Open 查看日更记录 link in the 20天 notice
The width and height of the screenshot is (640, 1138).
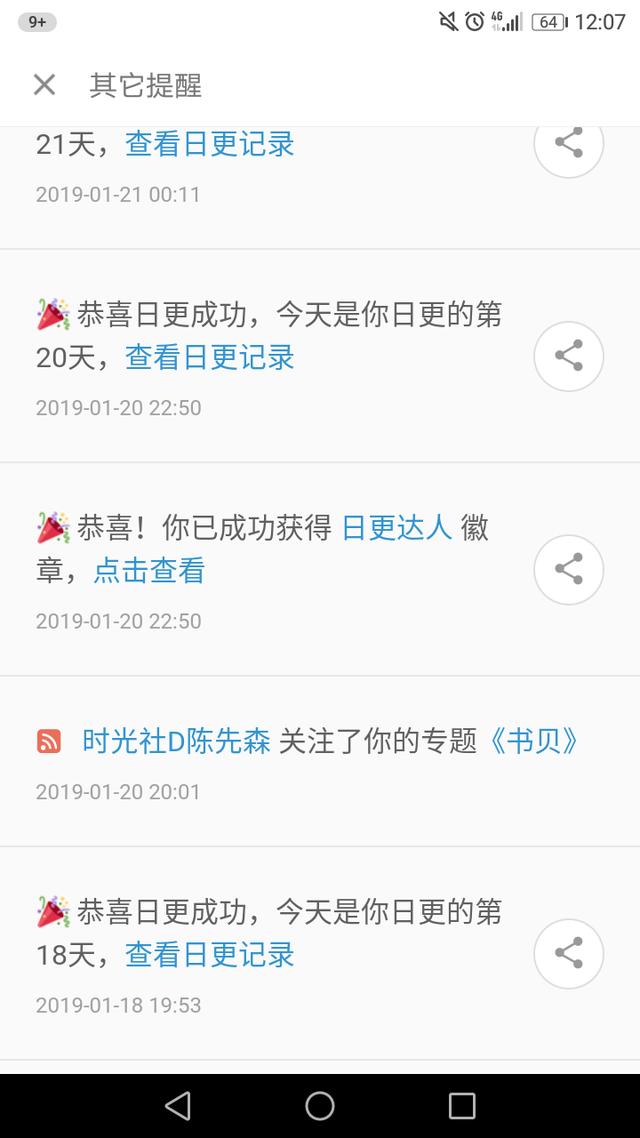(209, 357)
